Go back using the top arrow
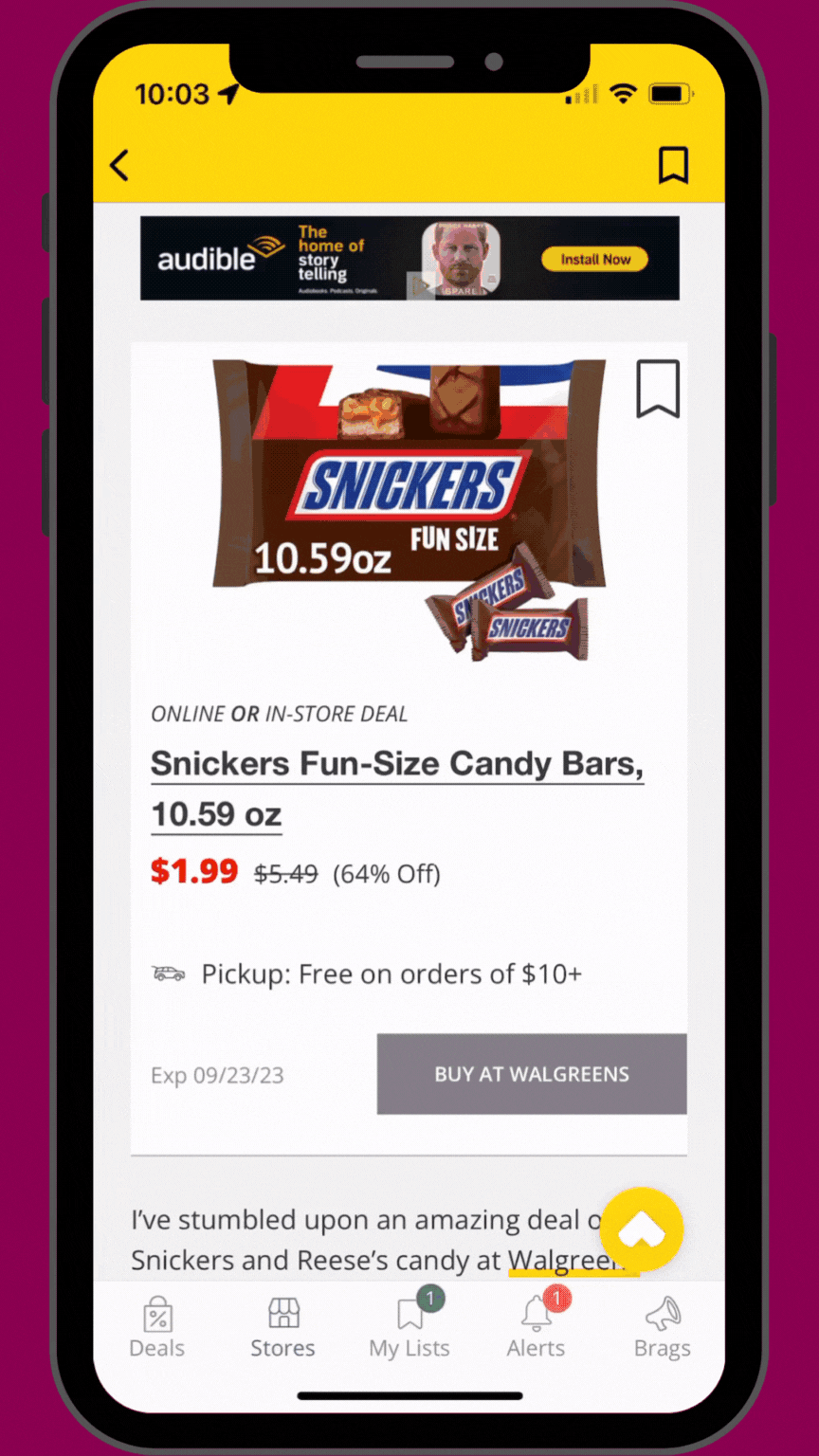Image resolution: width=819 pixels, height=1456 pixels. [x=119, y=166]
